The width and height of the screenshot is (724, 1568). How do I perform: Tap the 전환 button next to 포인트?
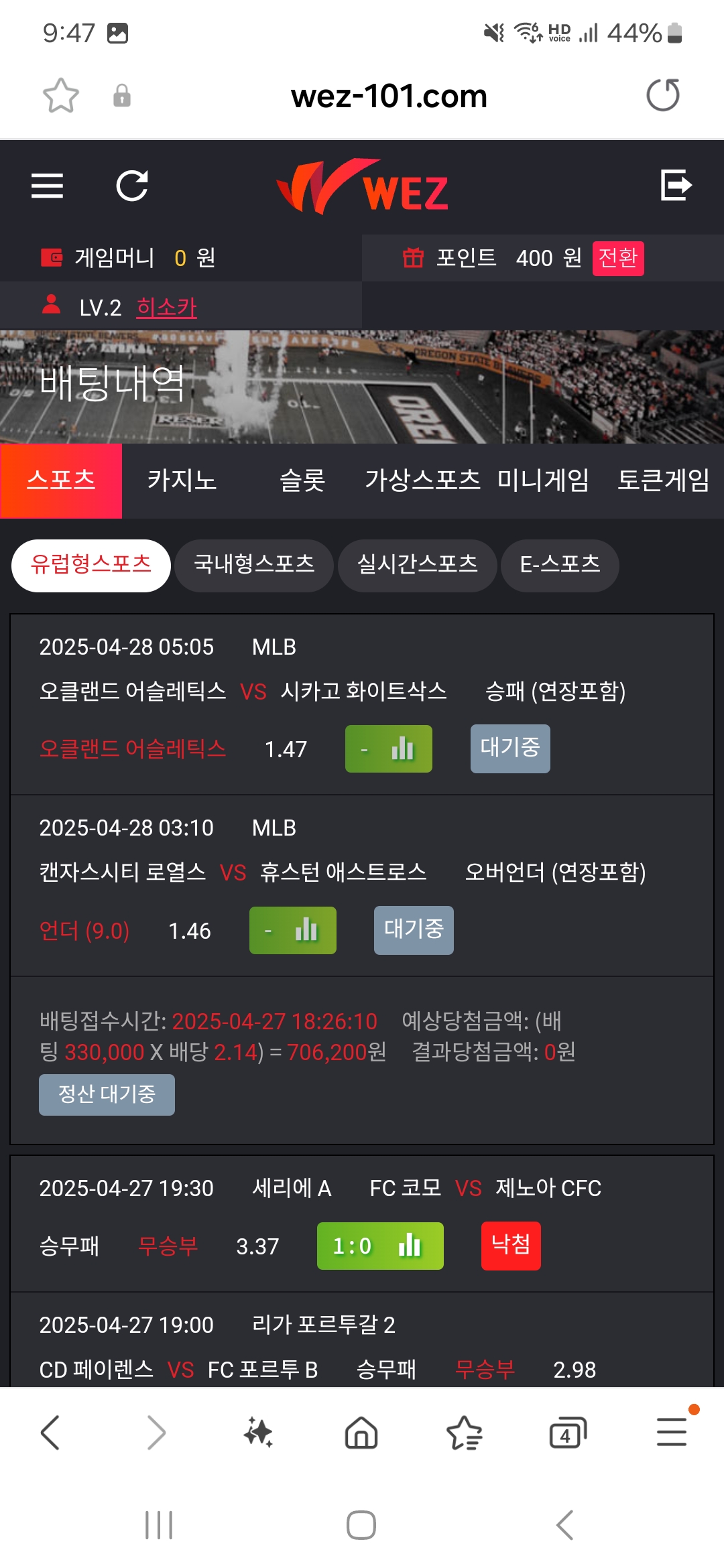pos(618,258)
